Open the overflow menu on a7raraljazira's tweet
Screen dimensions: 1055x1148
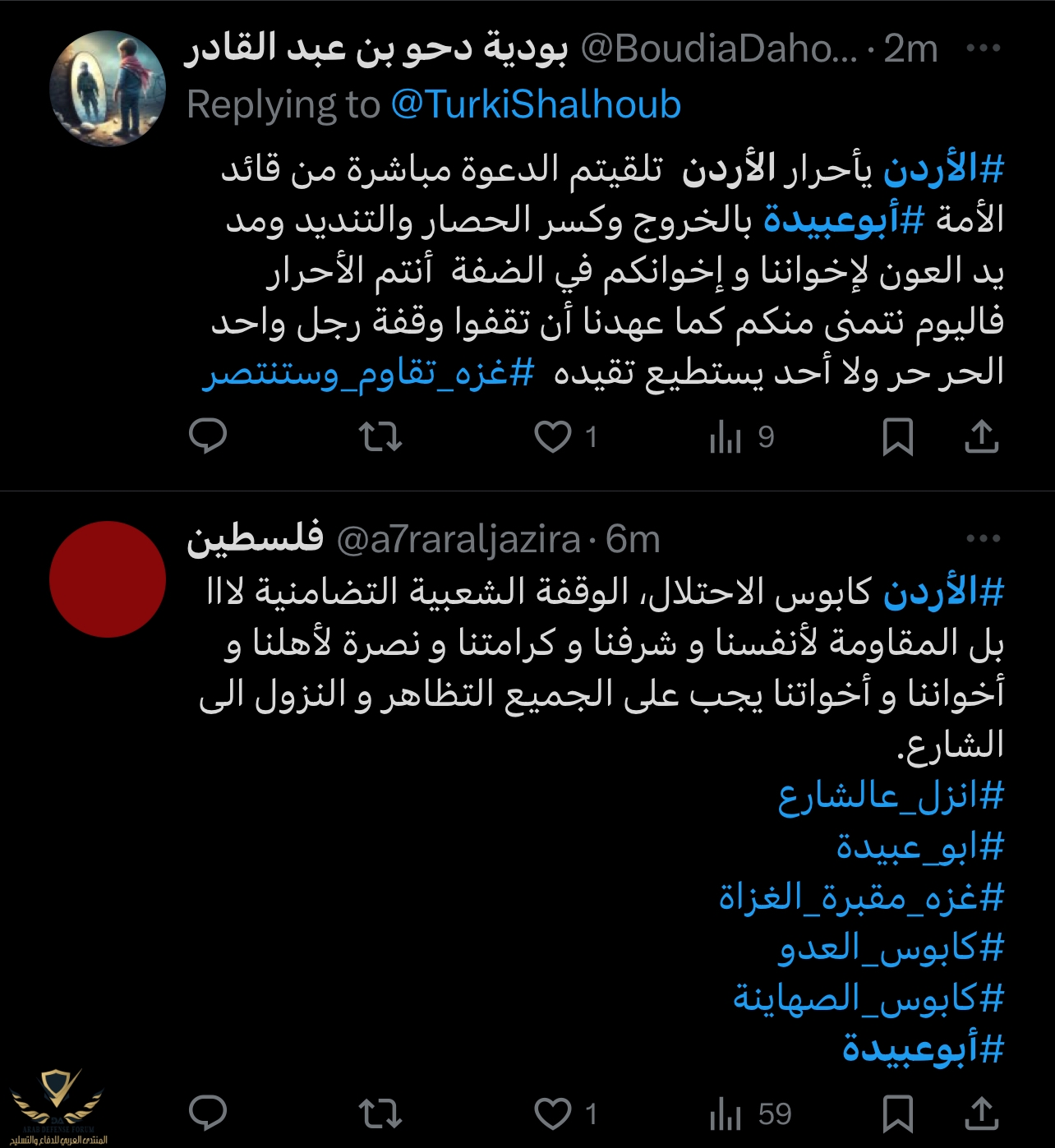[983, 539]
